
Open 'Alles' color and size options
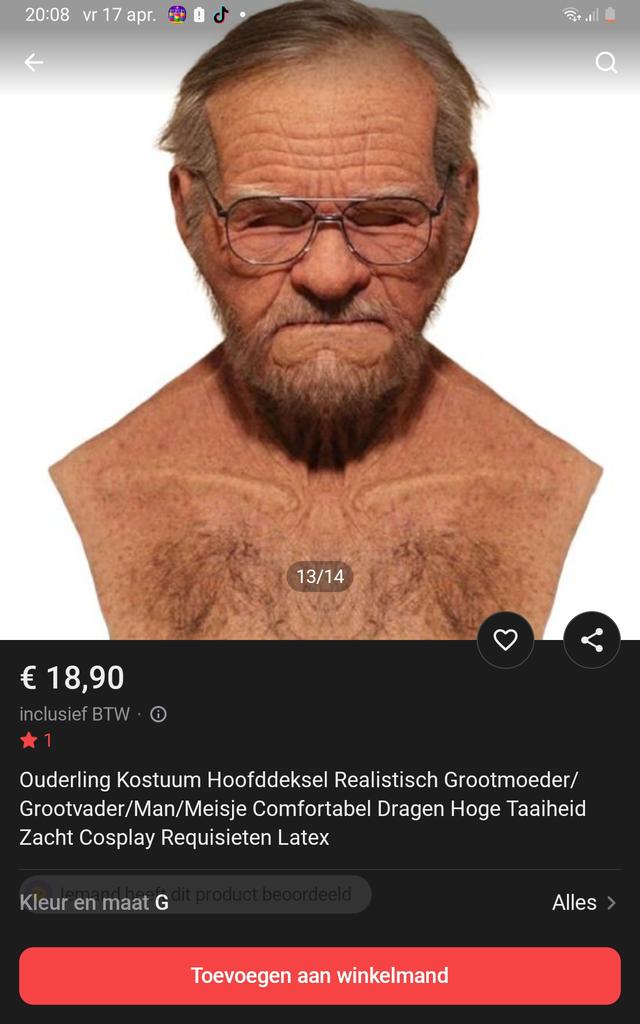tap(584, 903)
